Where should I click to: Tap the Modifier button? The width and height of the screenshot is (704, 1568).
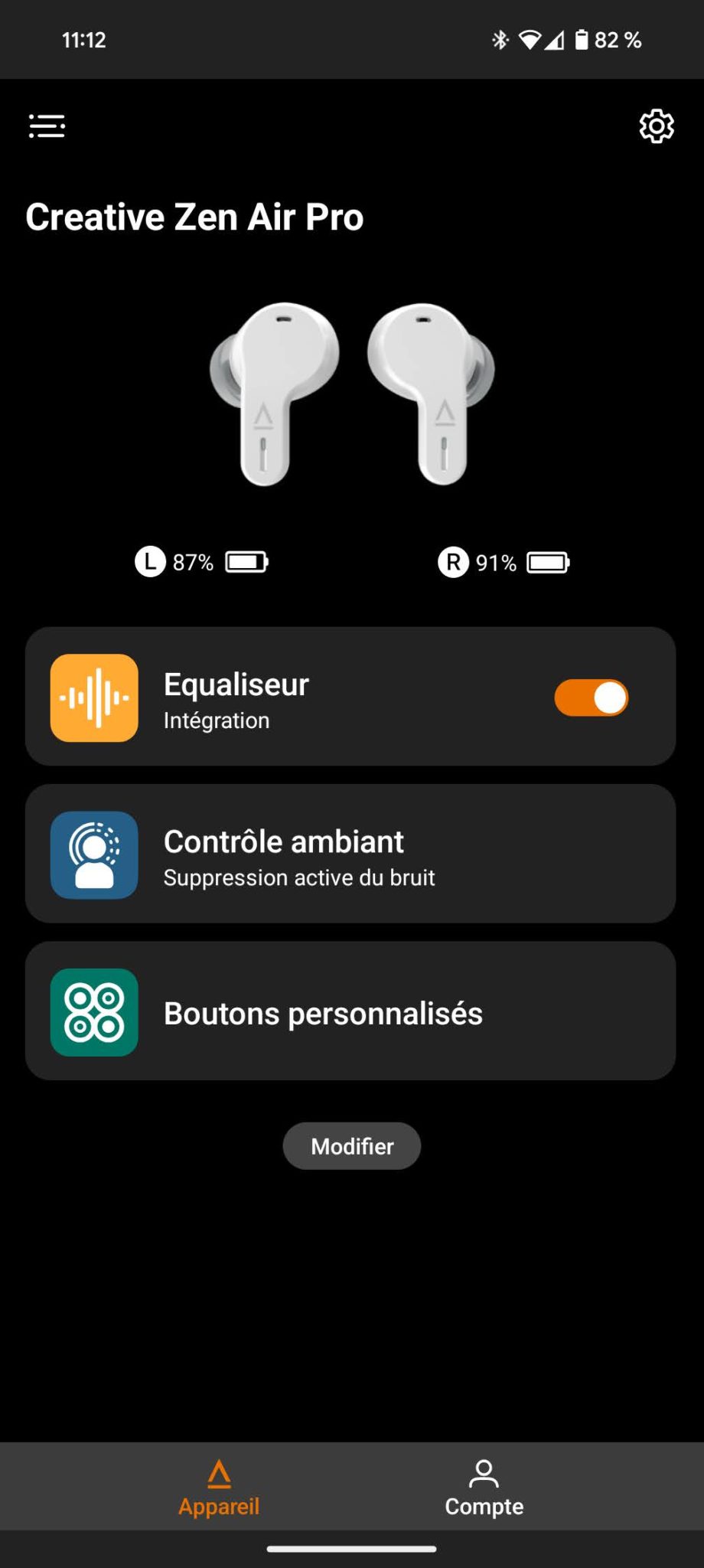[352, 1146]
